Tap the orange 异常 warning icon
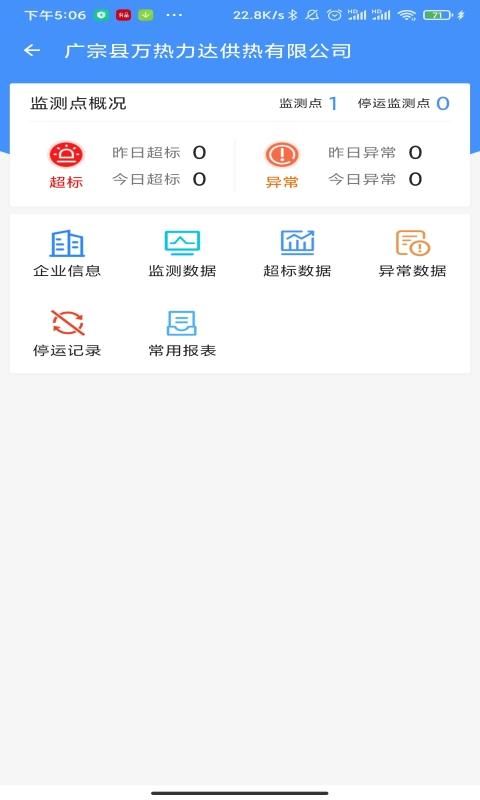The image size is (480, 800). point(282,154)
